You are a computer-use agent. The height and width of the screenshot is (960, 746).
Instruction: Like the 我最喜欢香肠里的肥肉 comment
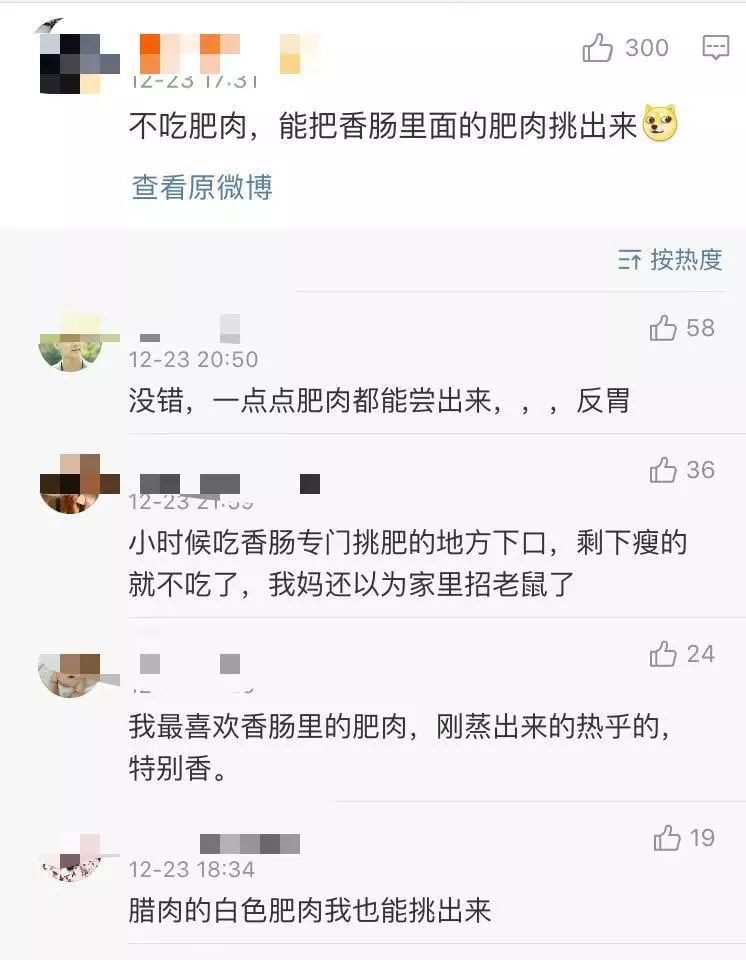pyautogui.click(x=663, y=655)
